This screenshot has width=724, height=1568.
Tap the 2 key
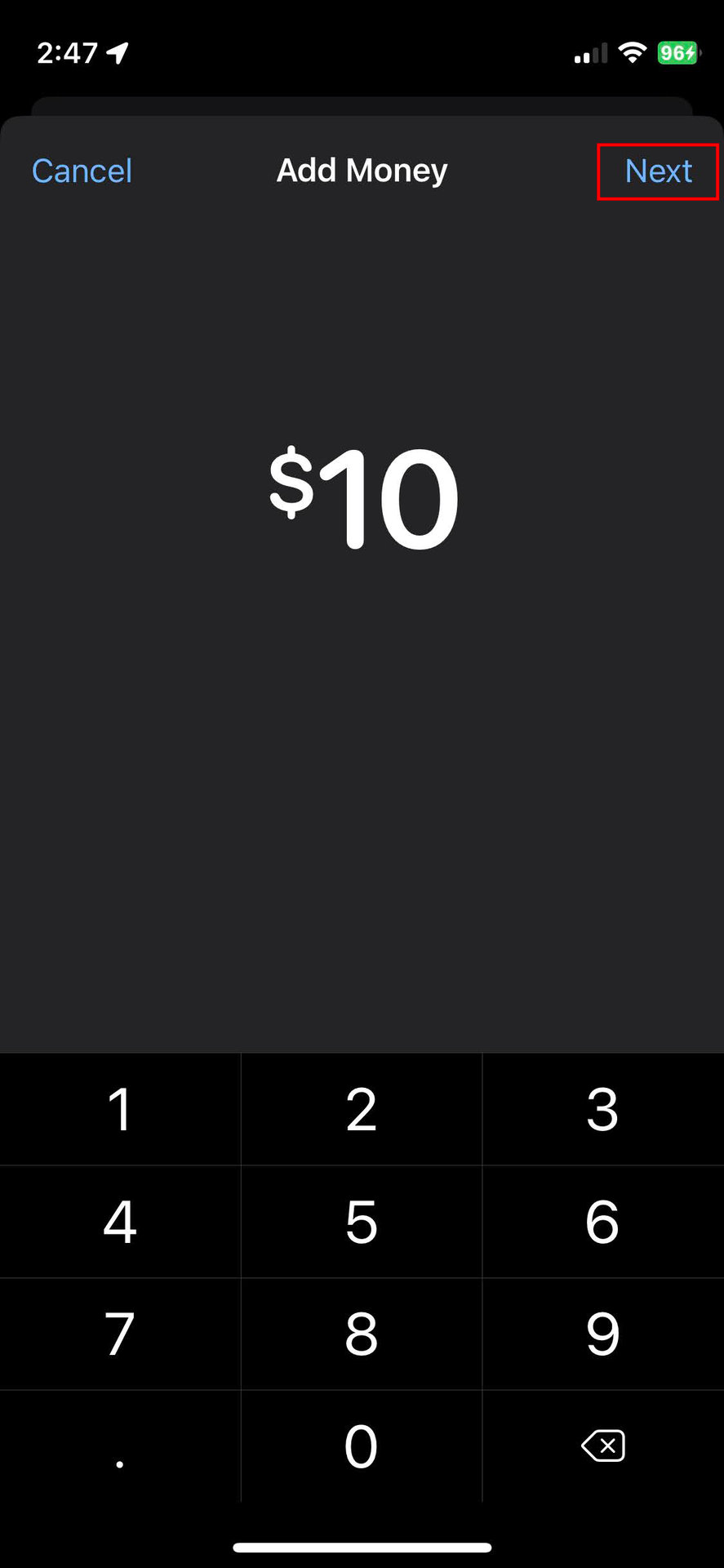pyautogui.click(x=362, y=1110)
